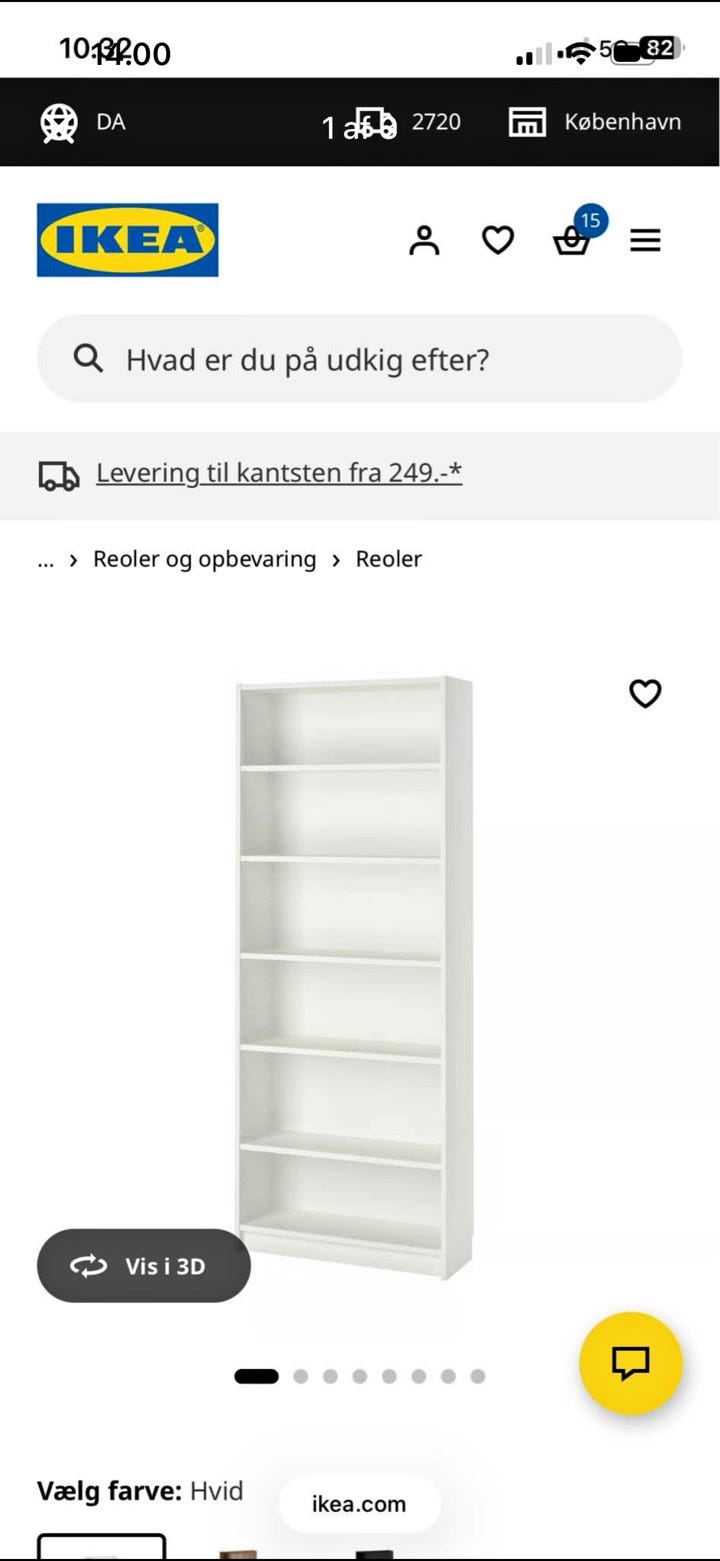
Task: Tap the IKEA logo
Action: (x=127, y=240)
